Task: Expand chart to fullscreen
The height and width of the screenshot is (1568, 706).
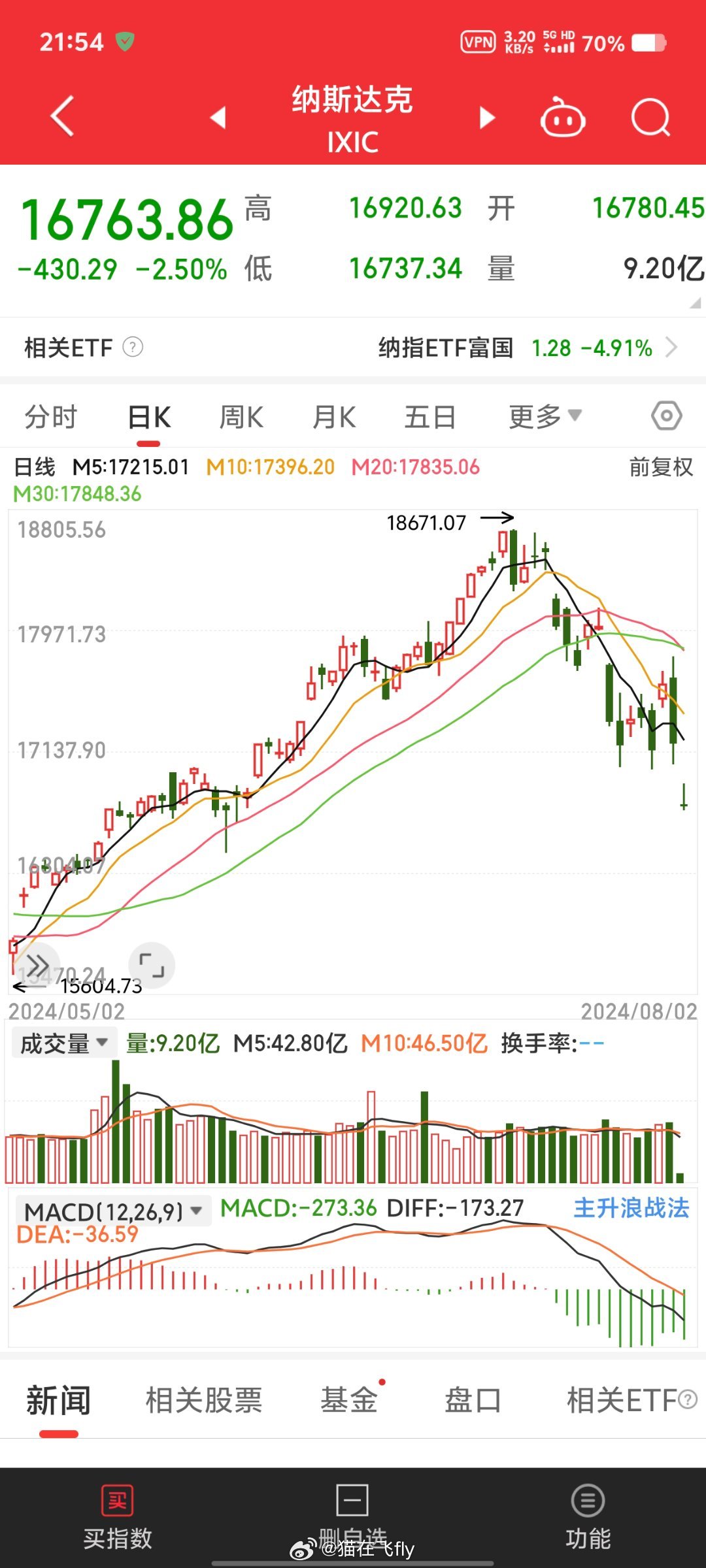Action: click(152, 965)
